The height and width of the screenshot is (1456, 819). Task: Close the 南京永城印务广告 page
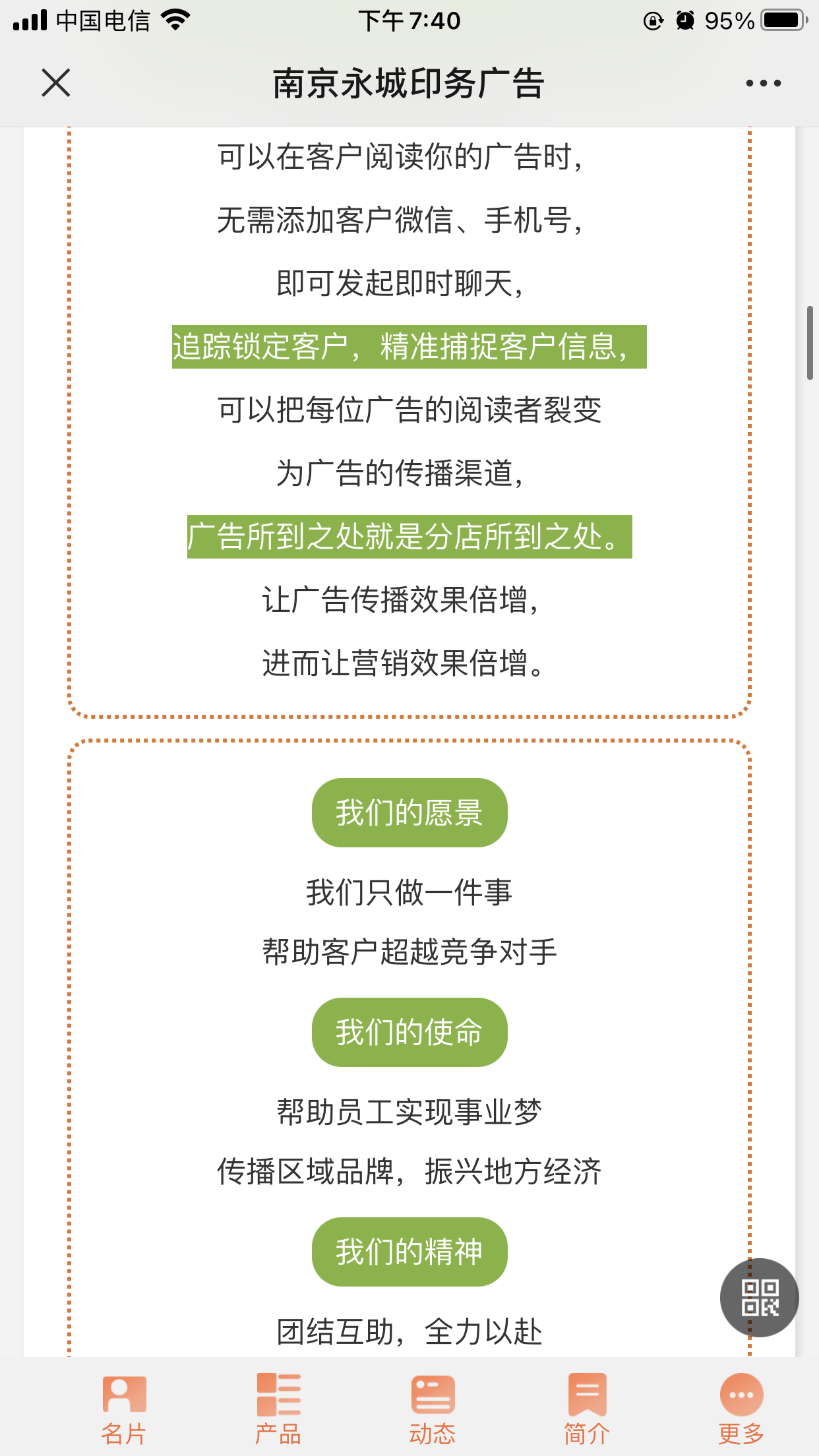tap(56, 83)
